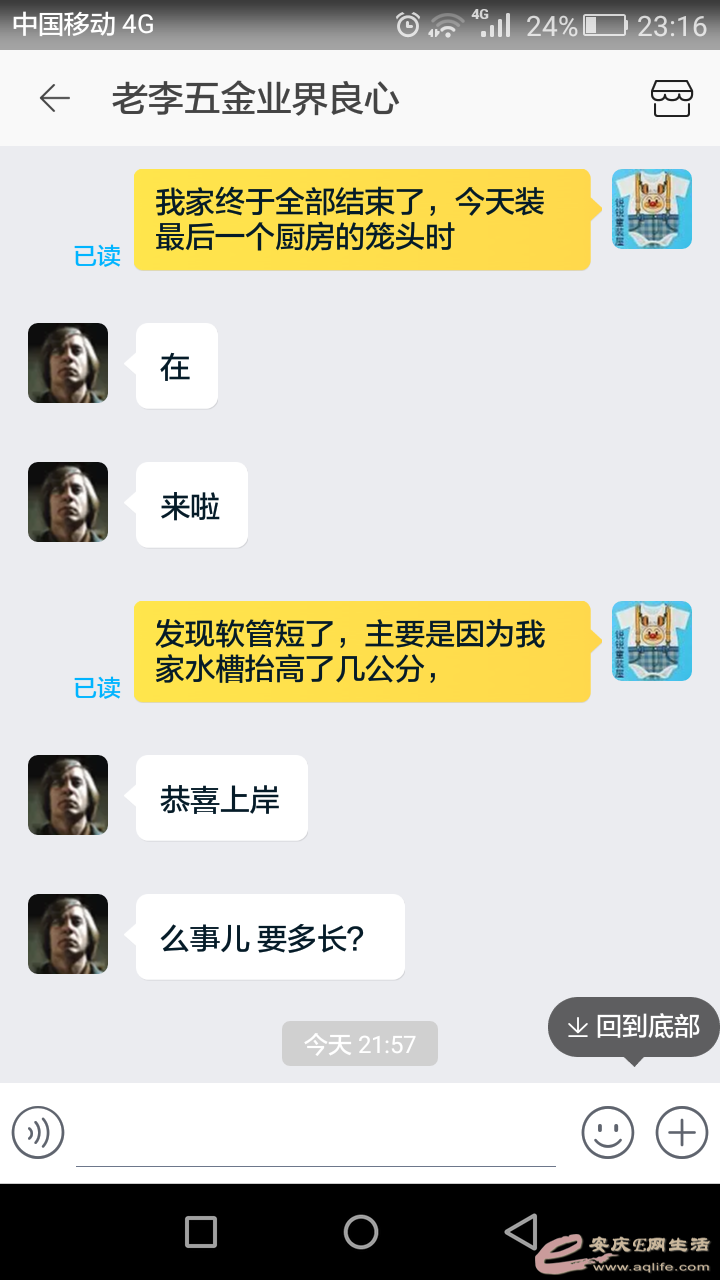Go back from the 老李五金业界良心 chat
This screenshot has width=720, height=1280.
click(54, 98)
